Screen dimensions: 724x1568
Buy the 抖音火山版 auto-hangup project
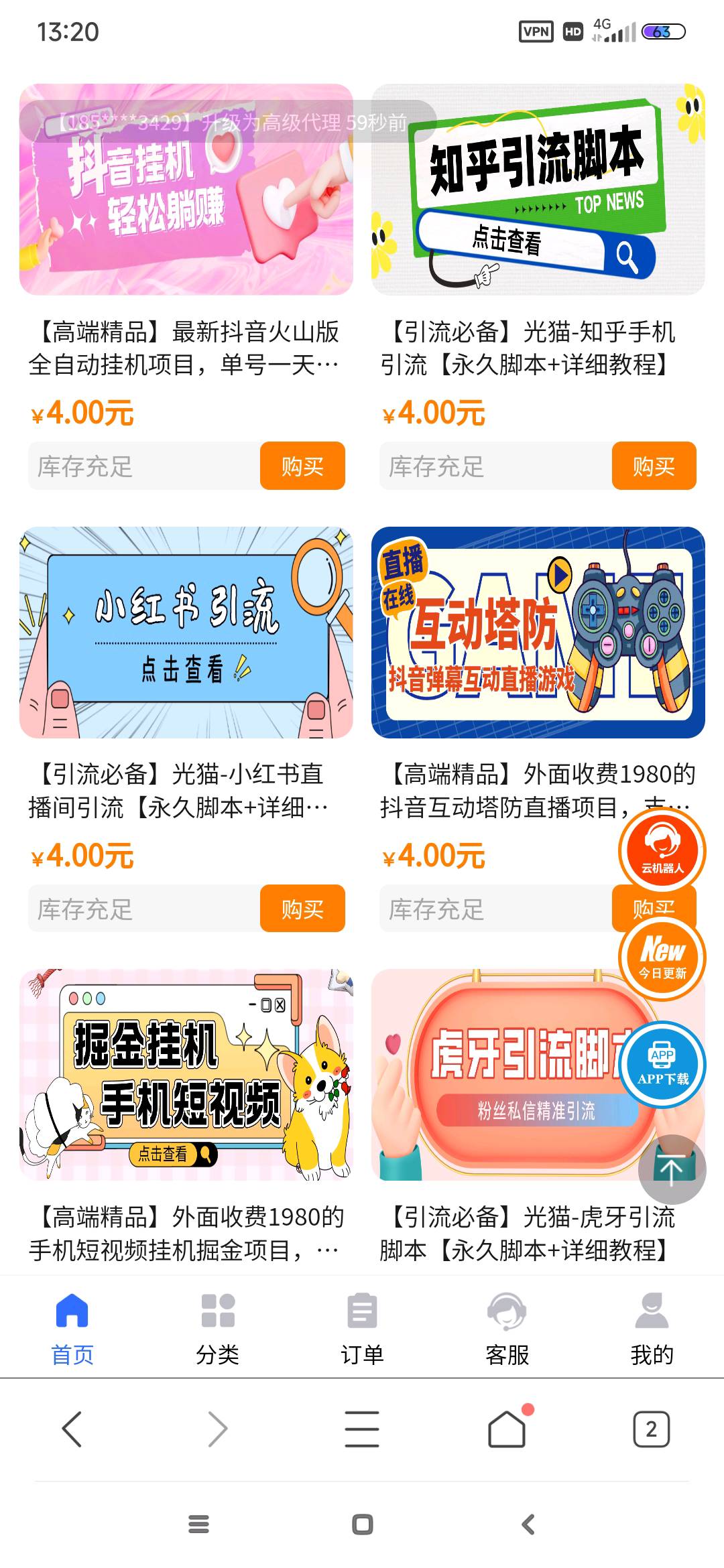302,466
